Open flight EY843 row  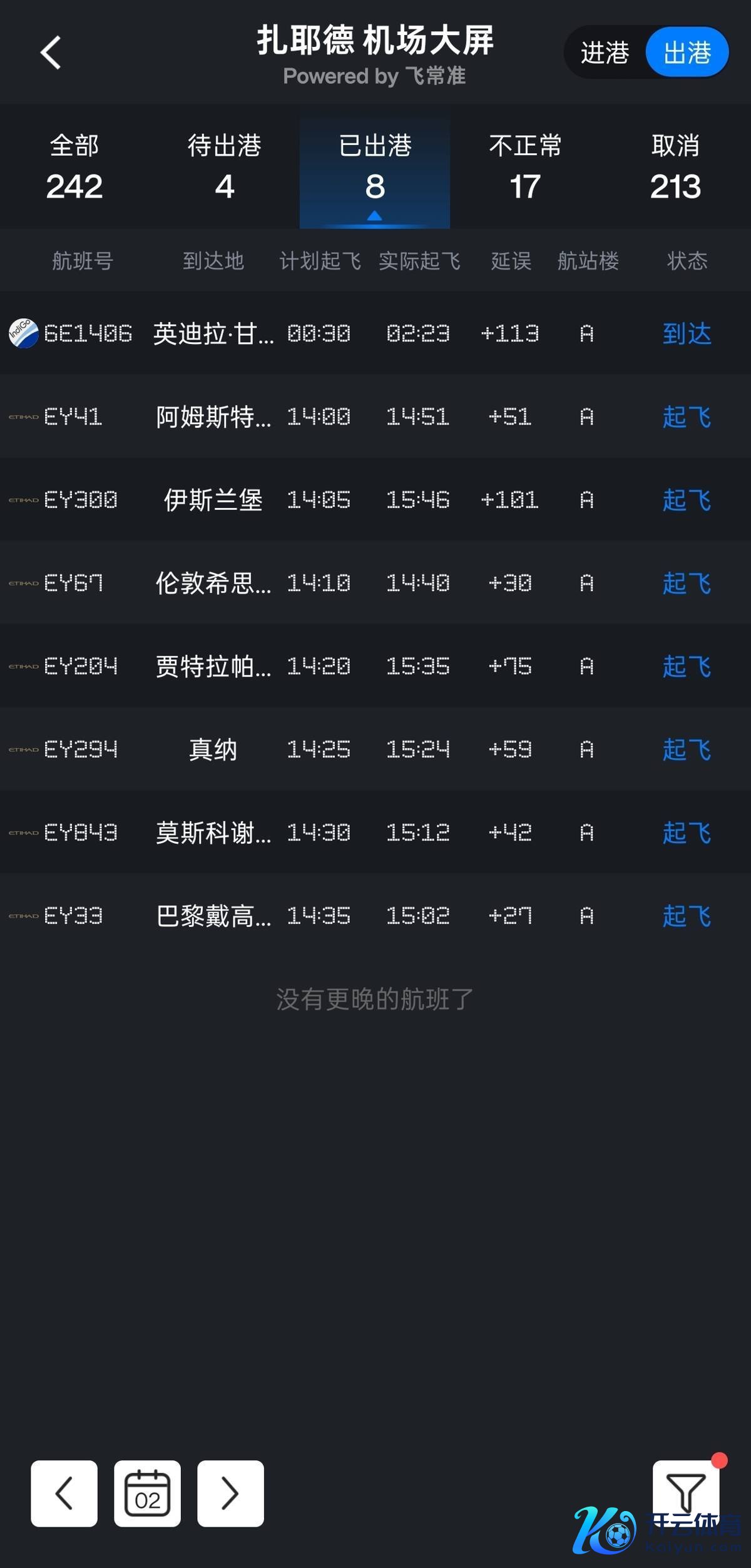[375, 832]
